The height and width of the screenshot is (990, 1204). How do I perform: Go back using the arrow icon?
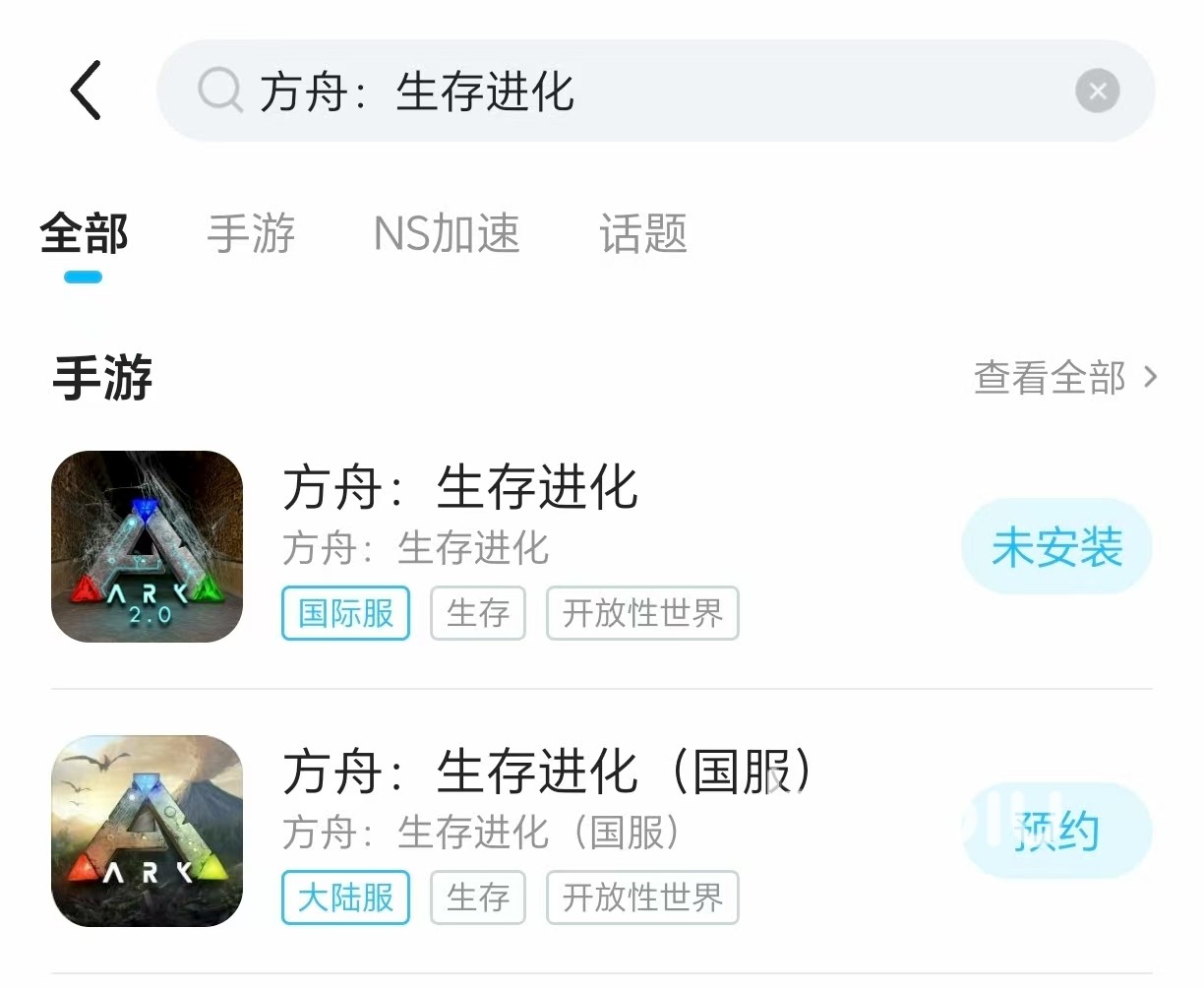coord(87,91)
